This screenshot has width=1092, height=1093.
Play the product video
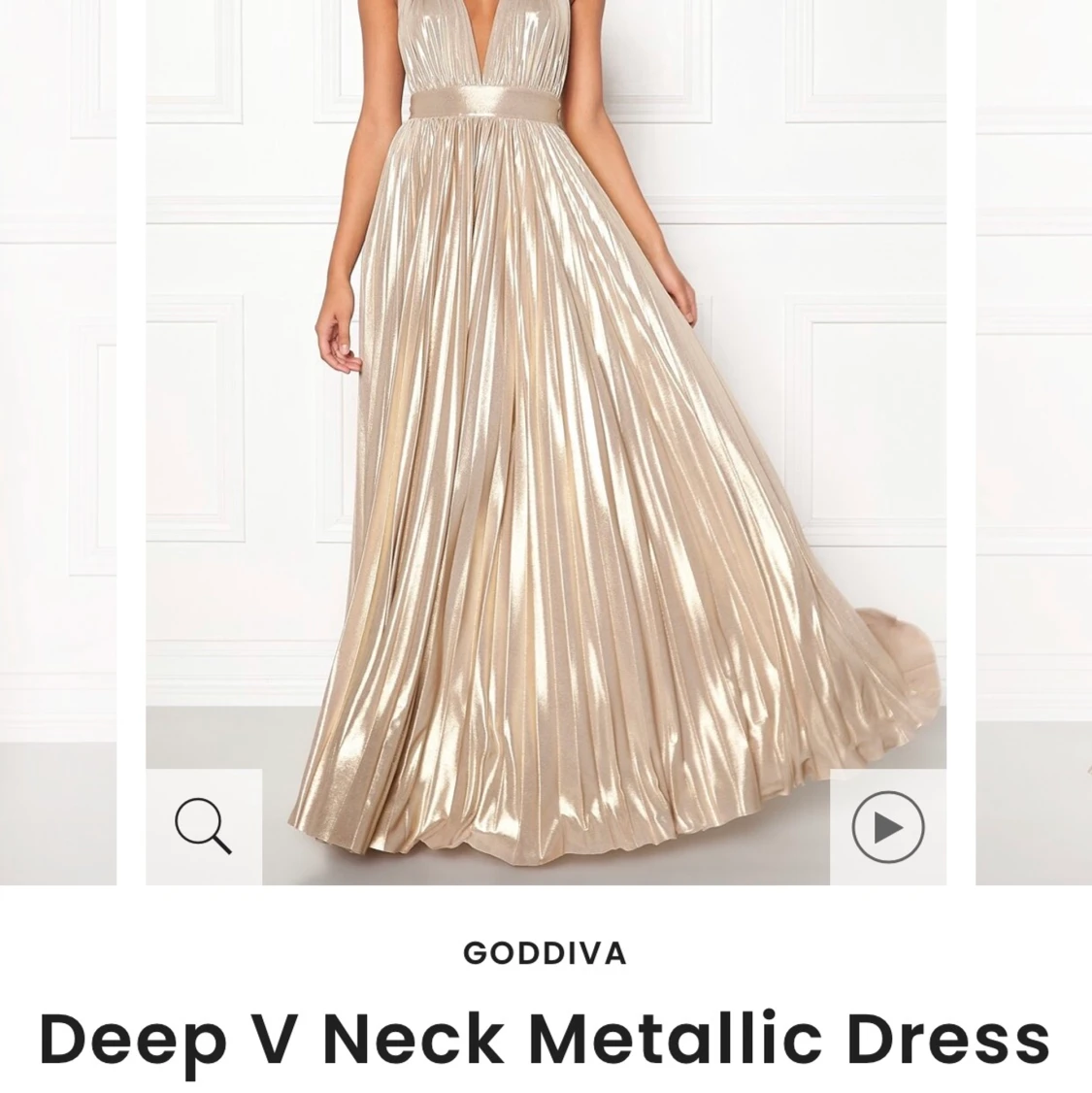pyautogui.click(x=887, y=827)
